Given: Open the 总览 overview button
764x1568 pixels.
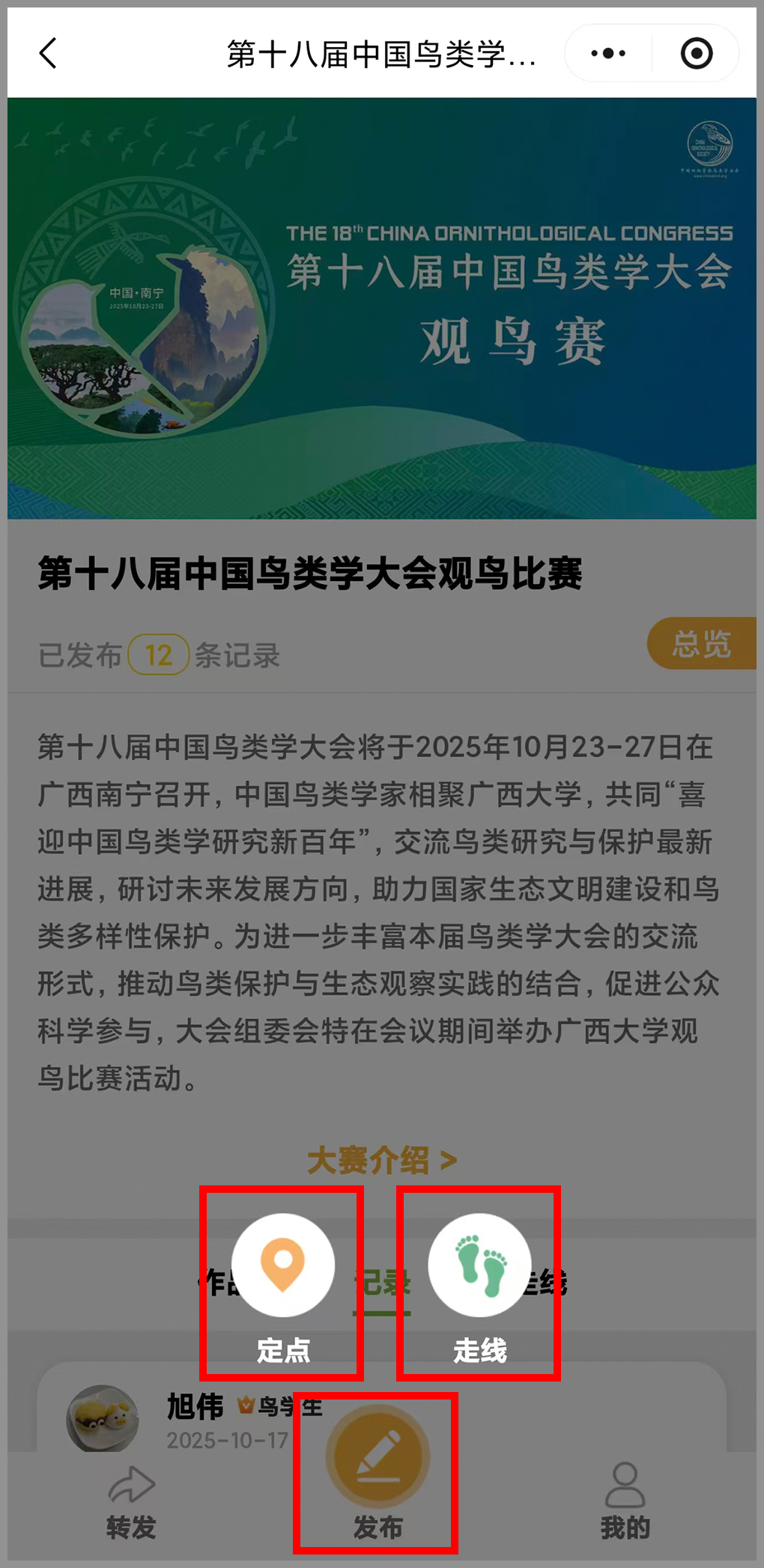Looking at the screenshot, I should point(701,643).
